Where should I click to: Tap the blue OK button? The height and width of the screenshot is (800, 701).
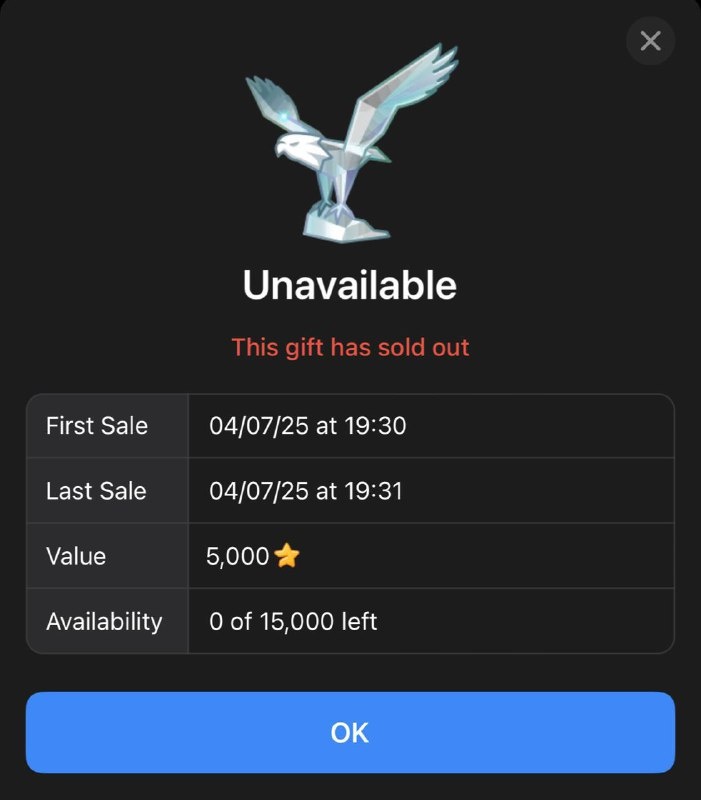pyautogui.click(x=350, y=733)
